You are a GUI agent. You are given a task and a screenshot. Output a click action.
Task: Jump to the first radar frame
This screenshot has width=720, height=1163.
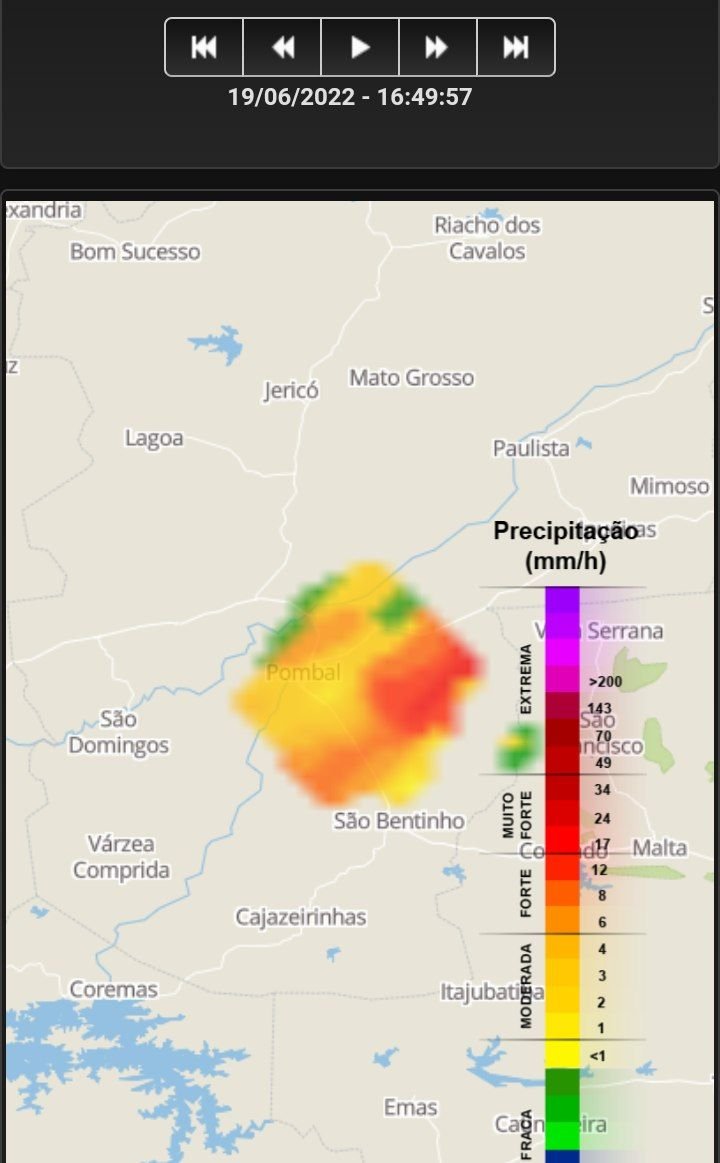click(x=204, y=47)
